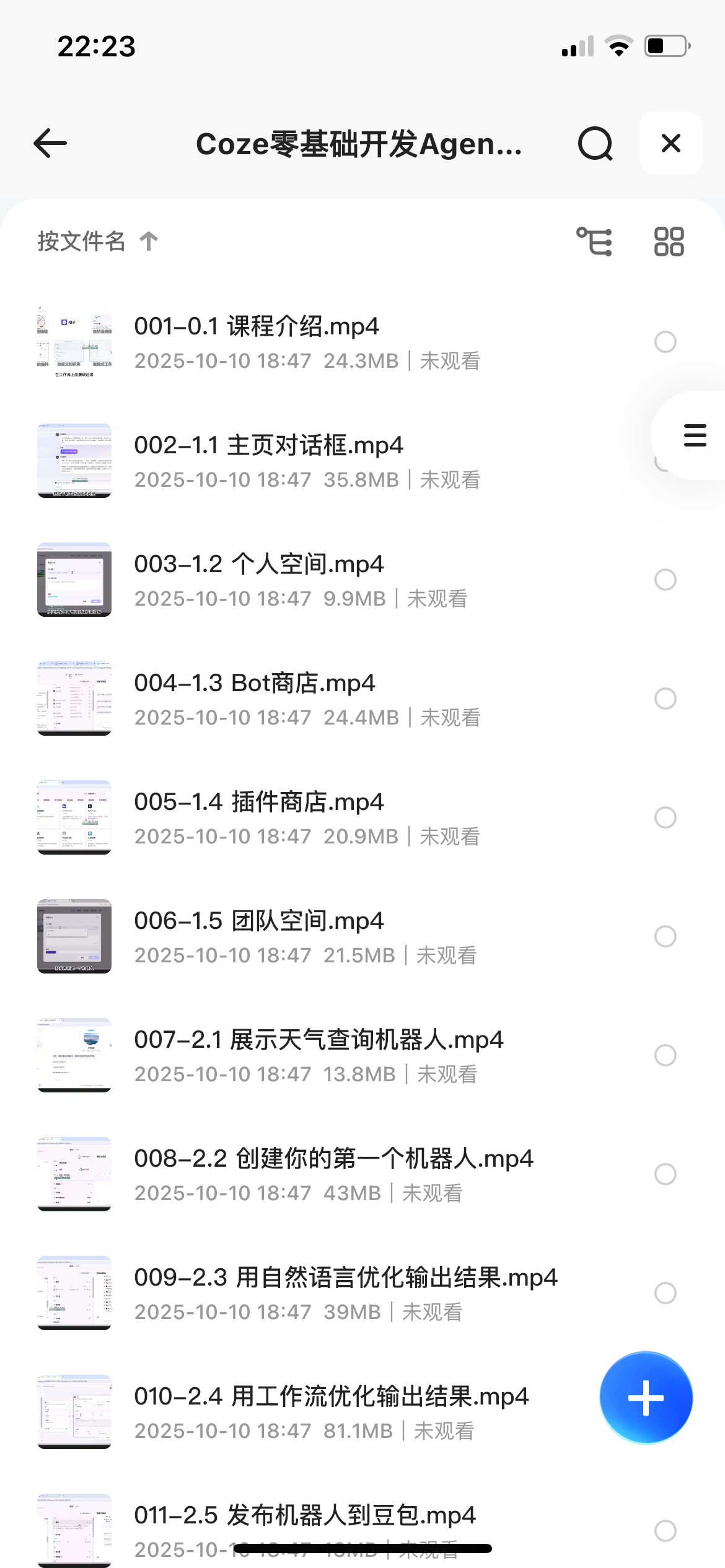This screenshot has height=1568, width=725.
Task: Tap the blue plus button
Action: click(646, 1397)
